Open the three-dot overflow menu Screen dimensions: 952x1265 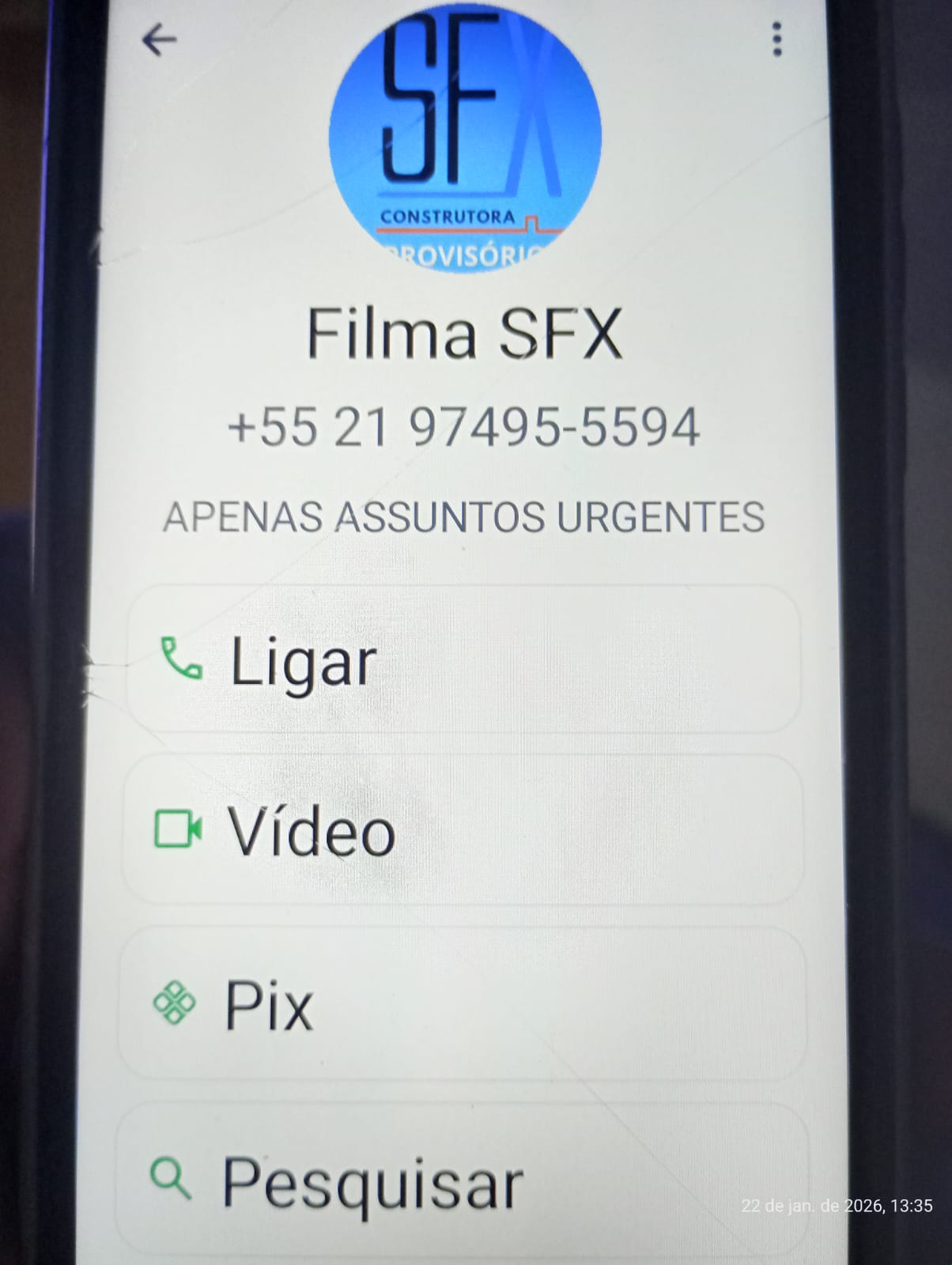coord(777,40)
